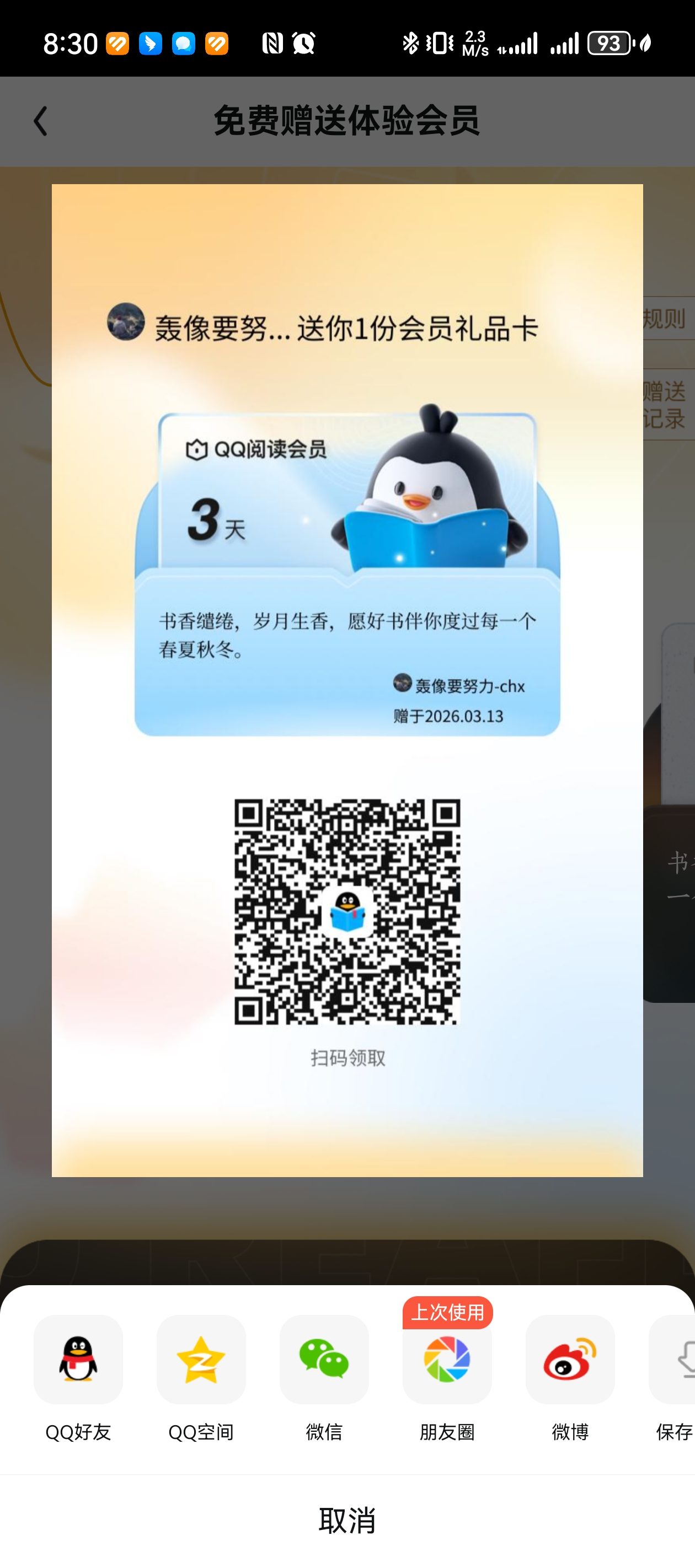Share gift card to QQ好友

pyautogui.click(x=78, y=1359)
